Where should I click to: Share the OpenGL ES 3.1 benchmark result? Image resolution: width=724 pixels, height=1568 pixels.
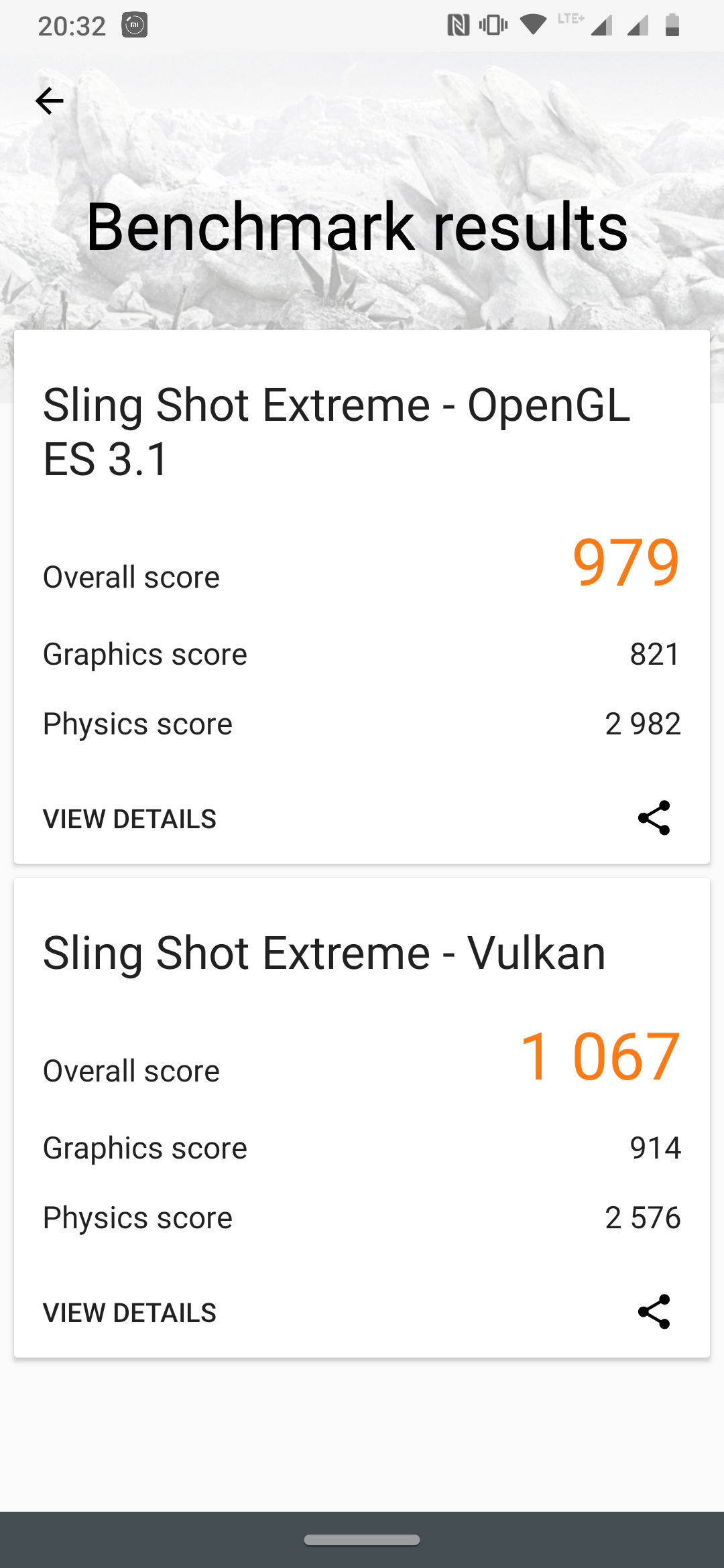pos(654,818)
